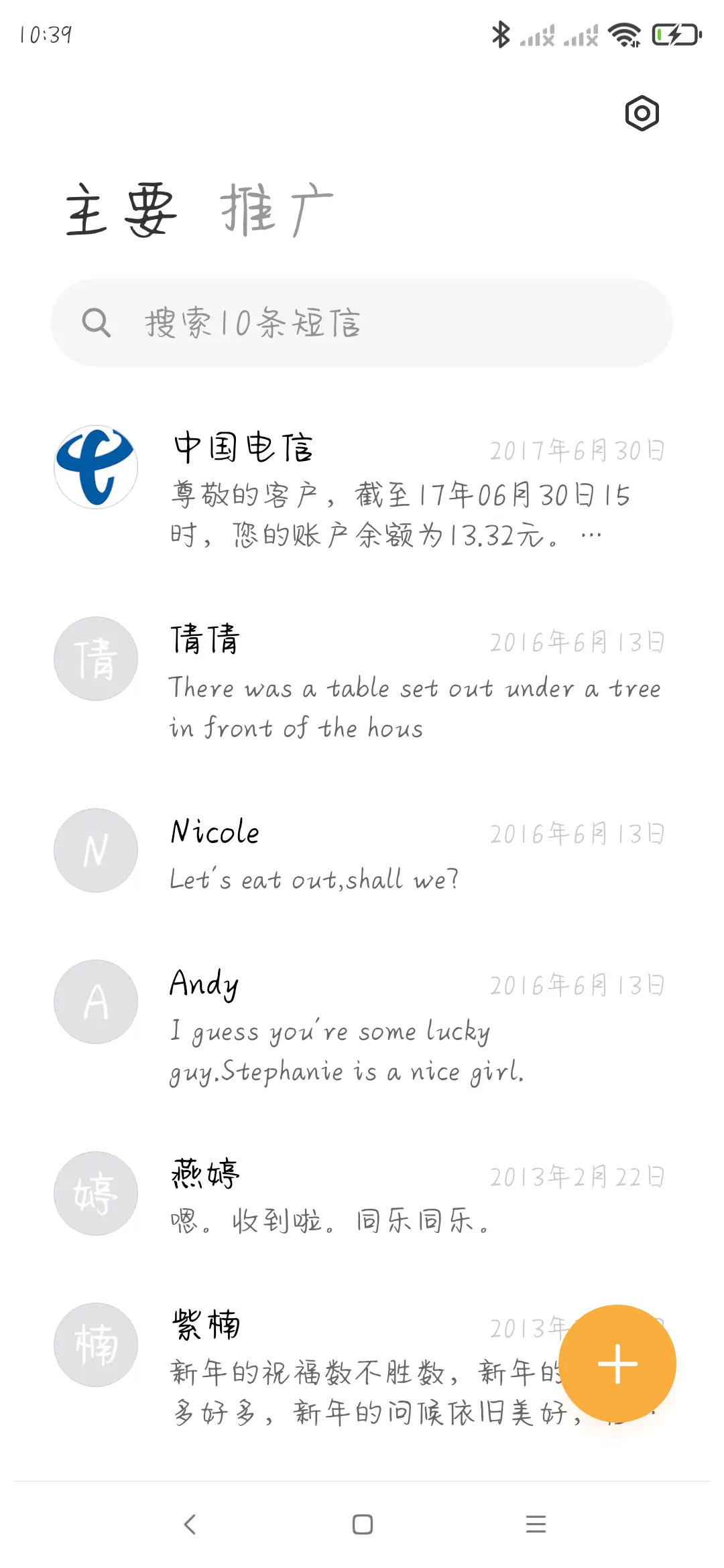
Task: Tap Nicole's circular avatar with letter N
Action: pyautogui.click(x=95, y=850)
